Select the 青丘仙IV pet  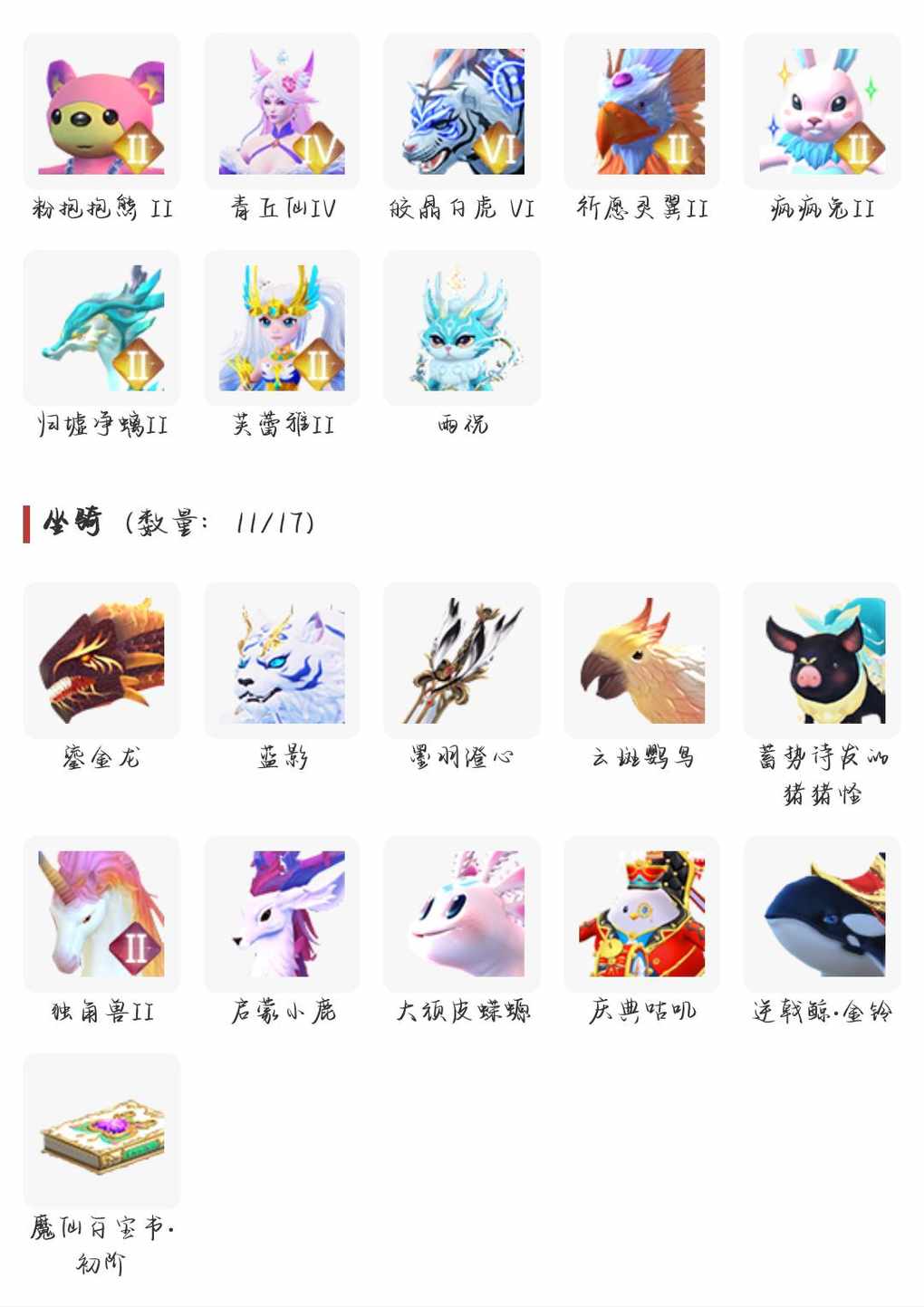pyautogui.click(x=282, y=111)
